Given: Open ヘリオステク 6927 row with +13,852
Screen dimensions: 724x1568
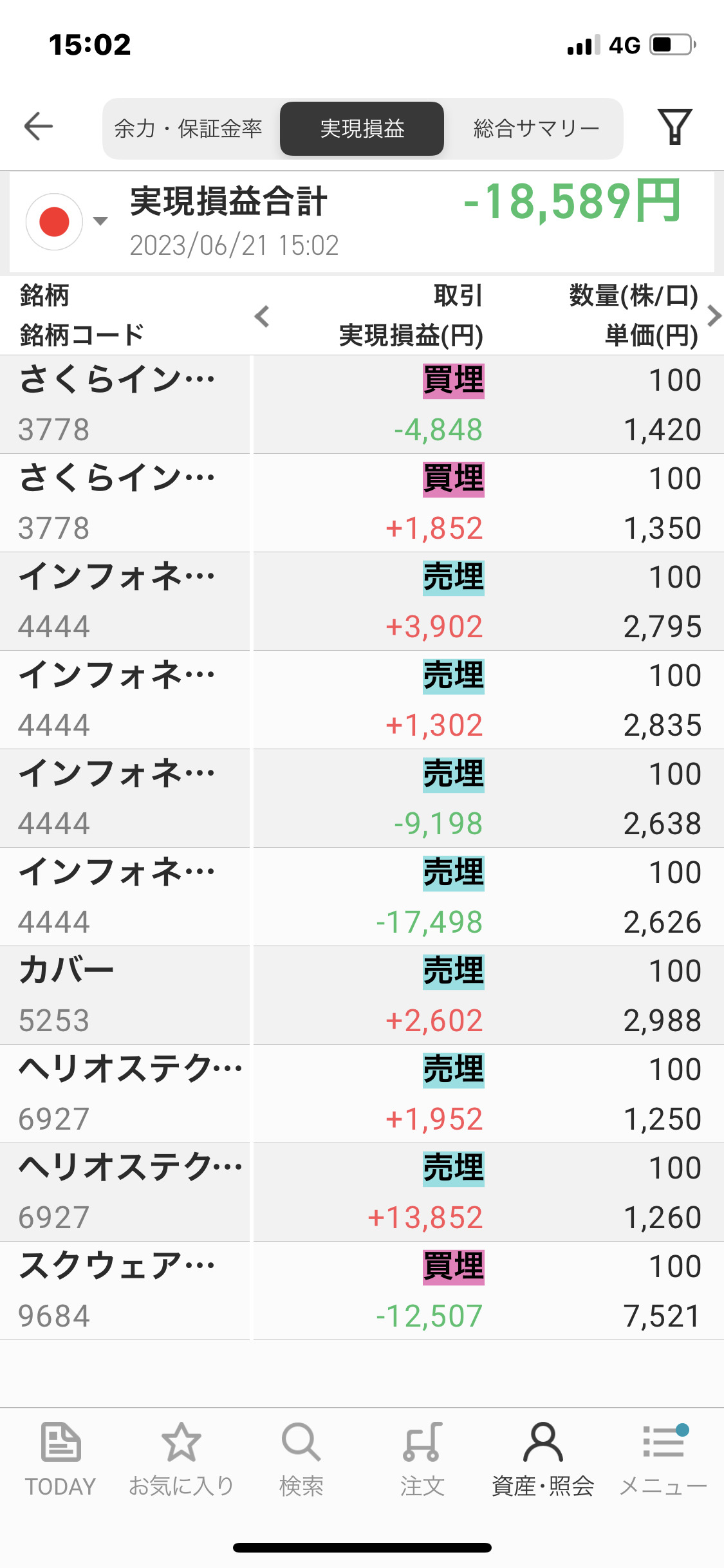Looking at the screenshot, I should pyautogui.click(x=362, y=1192).
